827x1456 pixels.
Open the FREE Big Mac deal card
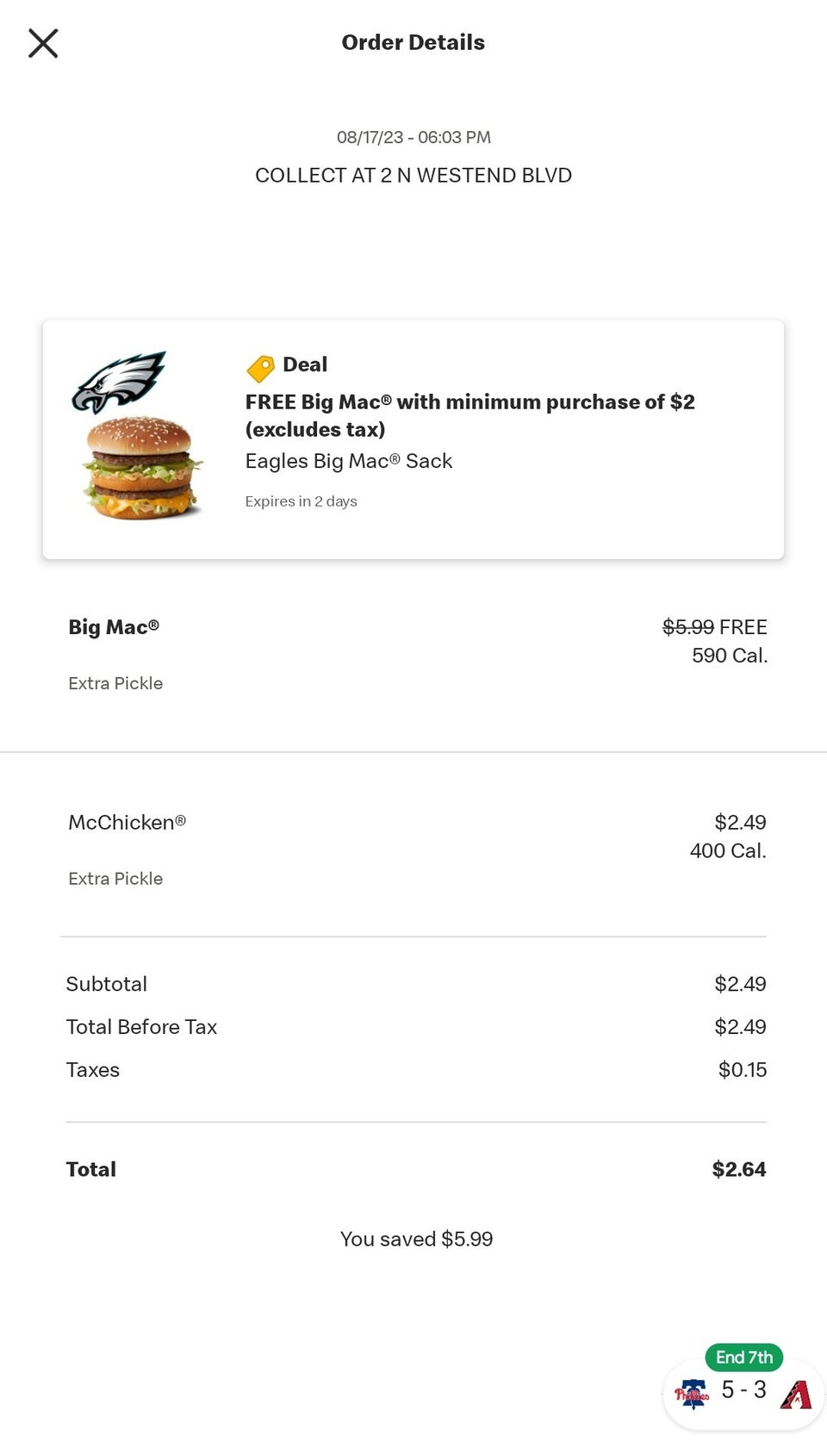(x=413, y=439)
